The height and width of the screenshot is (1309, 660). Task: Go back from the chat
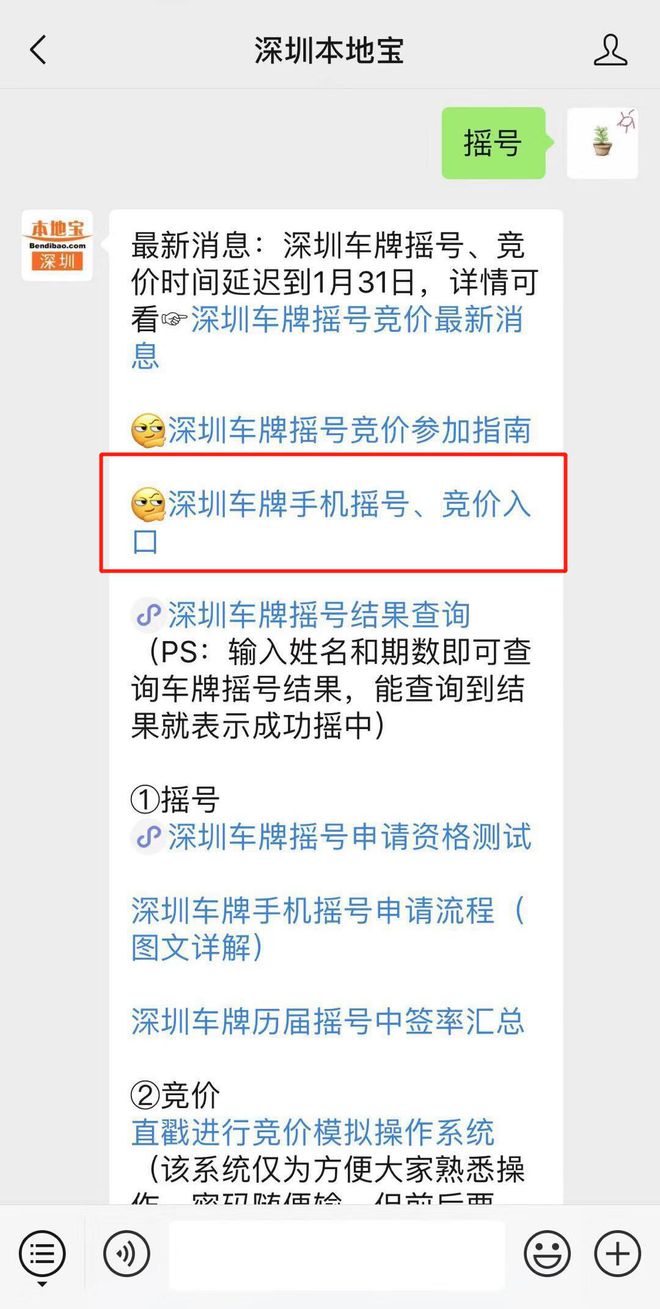[38, 50]
